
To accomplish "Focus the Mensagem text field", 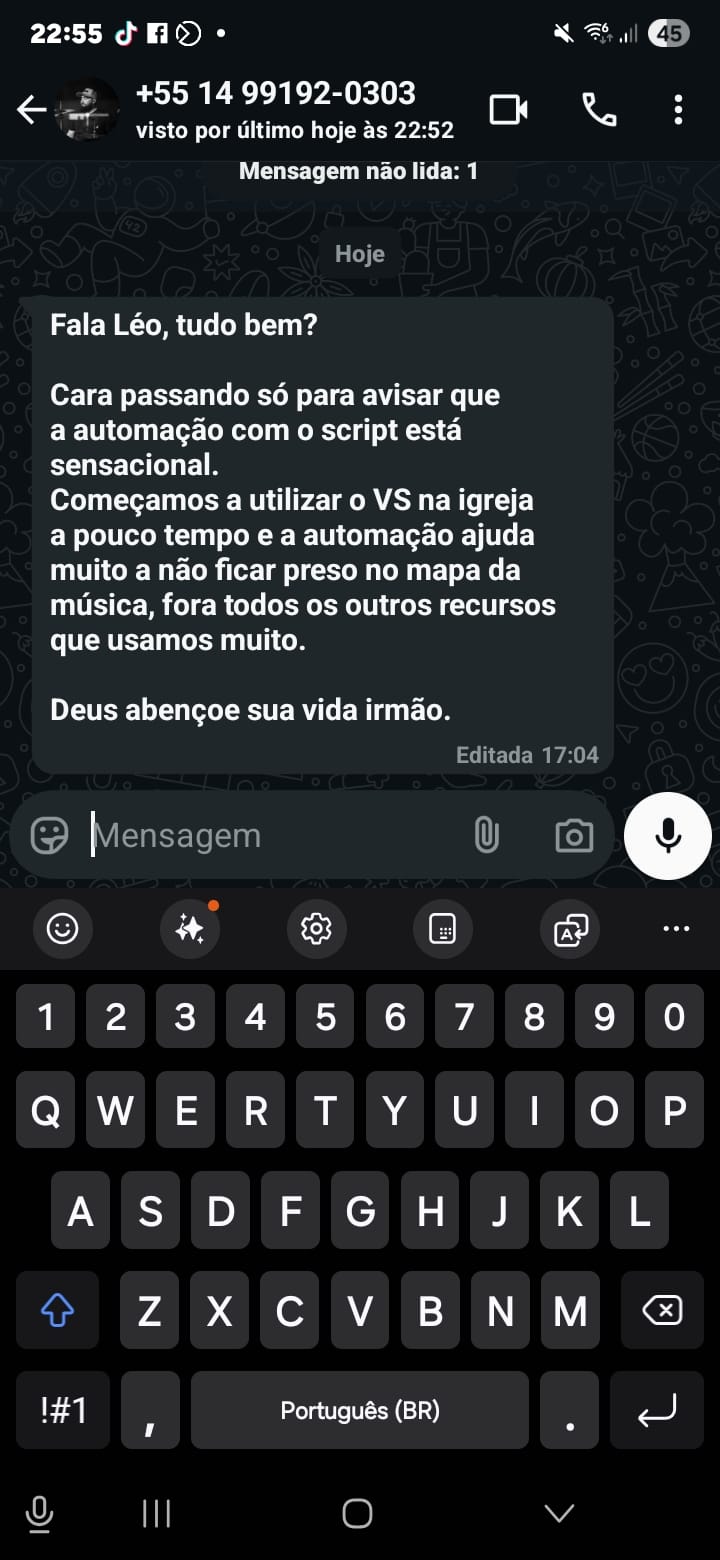I will pos(270,835).
